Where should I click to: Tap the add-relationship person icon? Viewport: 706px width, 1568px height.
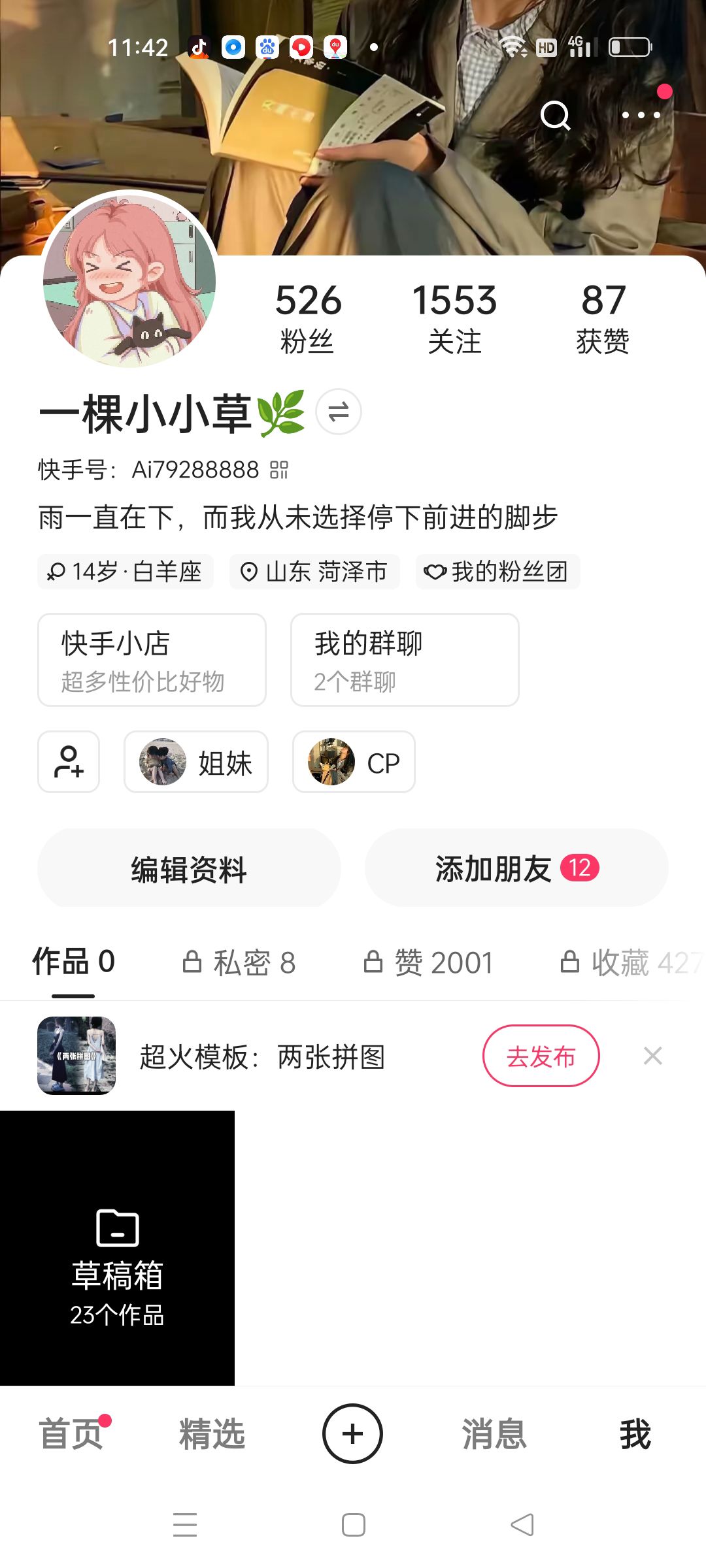pyautogui.click(x=69, y=762)
